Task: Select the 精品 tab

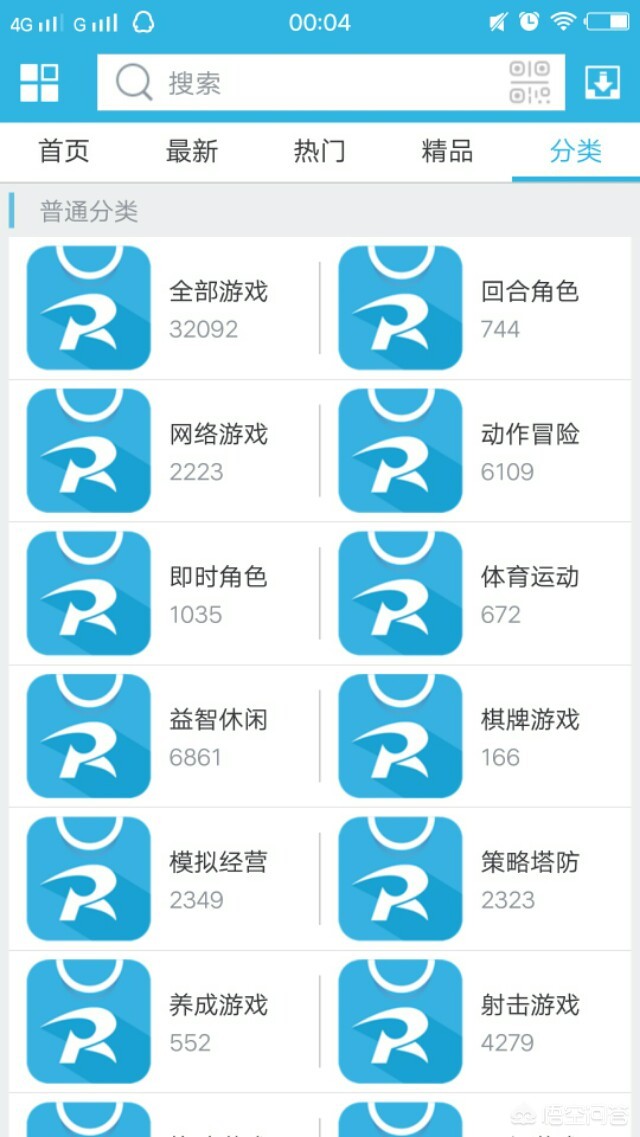Action: pos(448,151)
